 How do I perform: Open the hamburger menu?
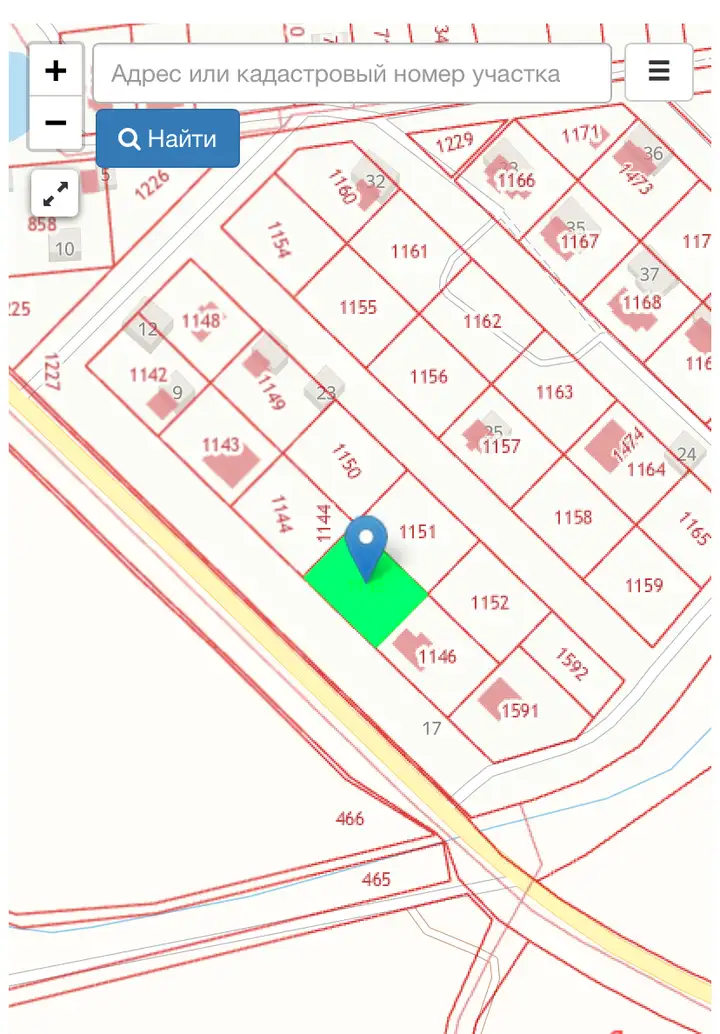(x=658, y=72)
